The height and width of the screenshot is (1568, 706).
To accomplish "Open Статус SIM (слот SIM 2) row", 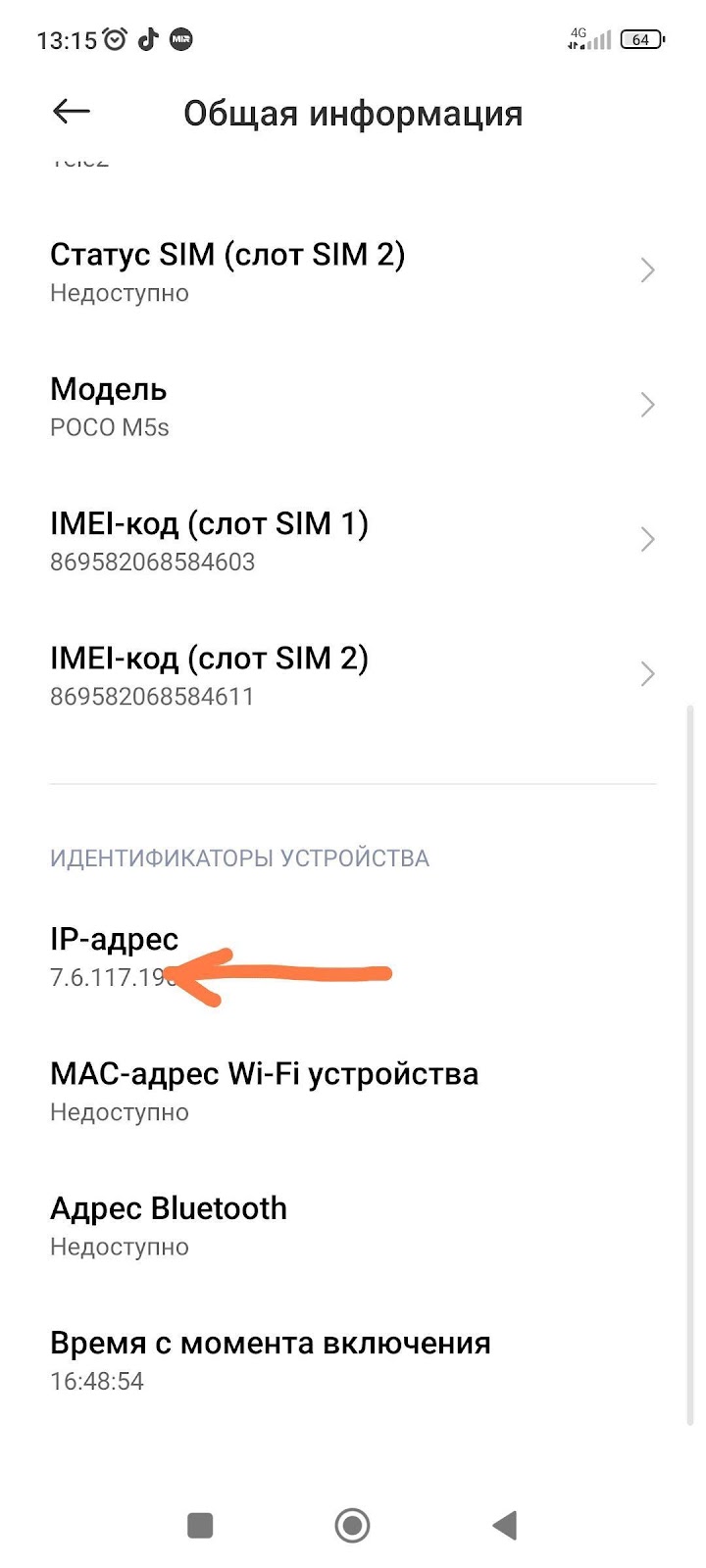I will tap(353, 270).
